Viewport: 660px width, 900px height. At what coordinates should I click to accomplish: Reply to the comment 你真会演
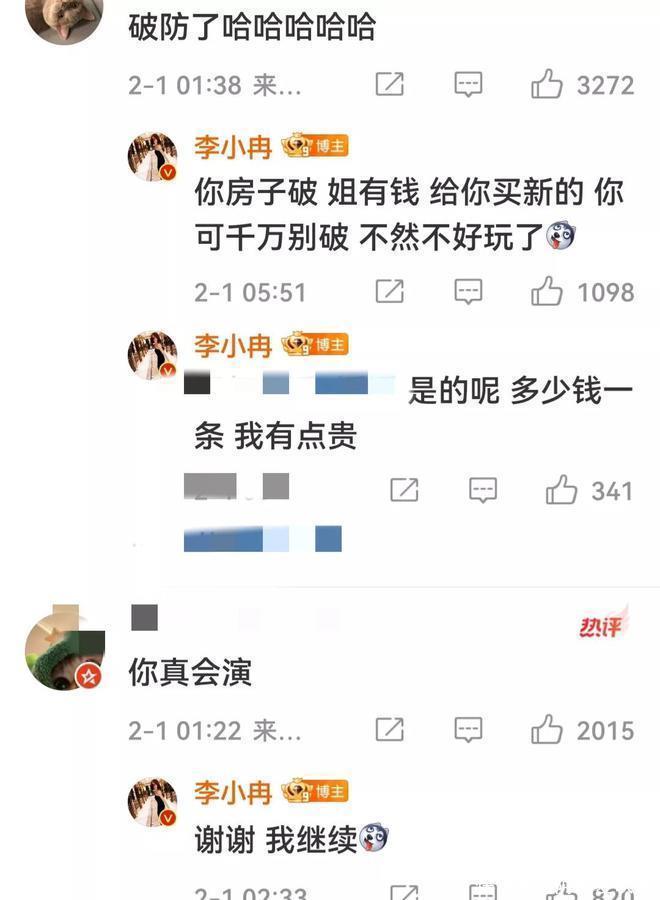pos(468,730)
